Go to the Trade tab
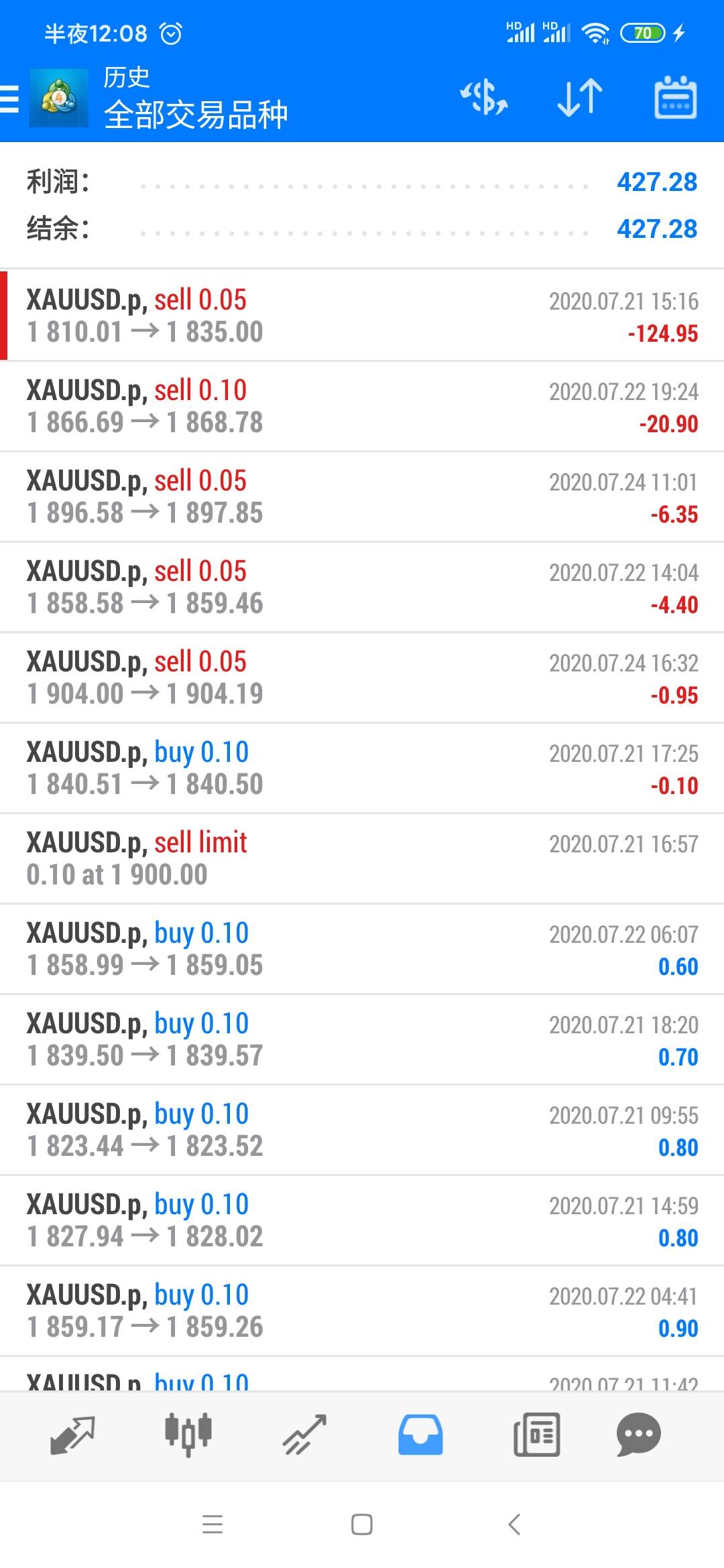The height and width of the screenshot is (1568, 724). click(x=304, y=1435)
